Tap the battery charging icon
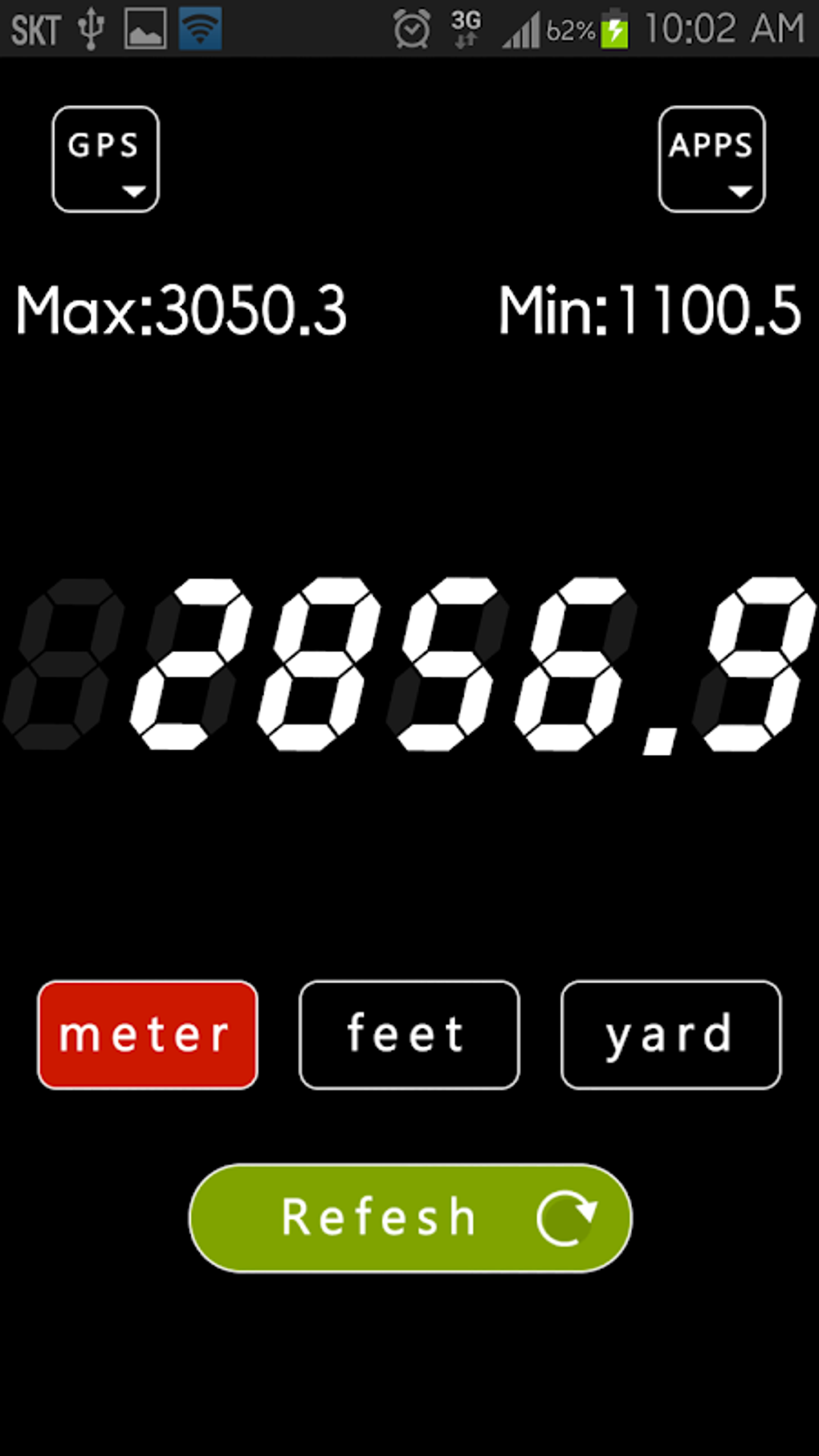819x1456 pixels. (614, 29)
